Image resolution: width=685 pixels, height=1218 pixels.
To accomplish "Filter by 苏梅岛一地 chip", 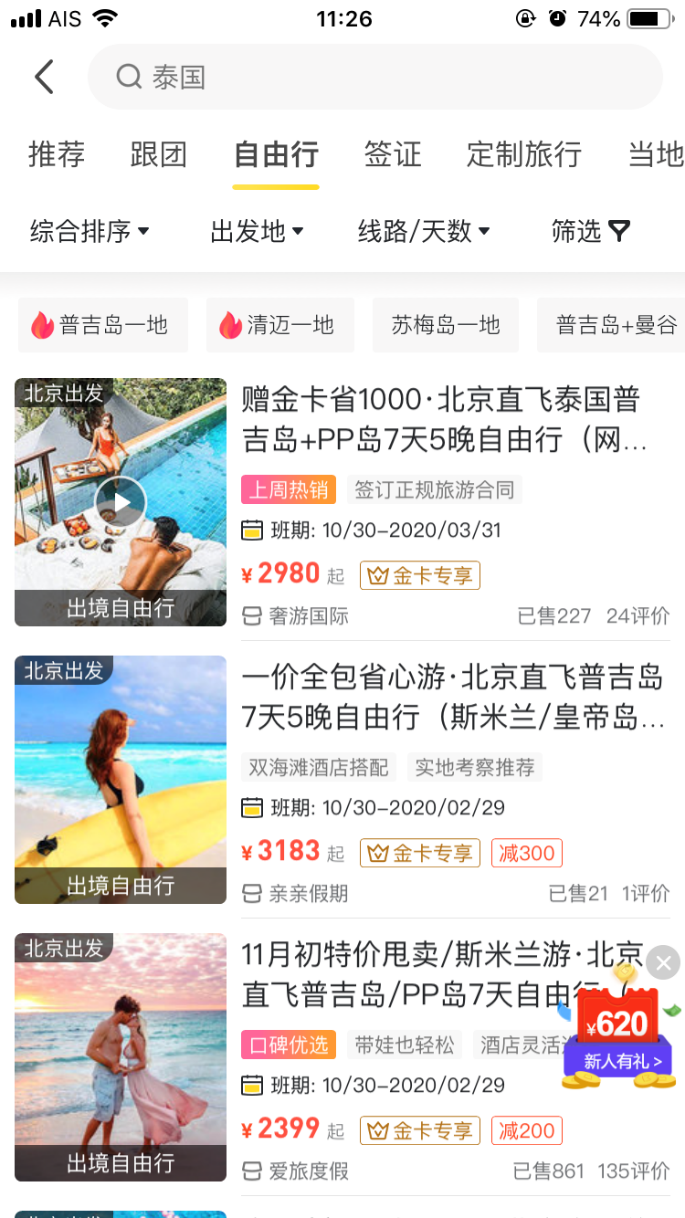I will pos(446,325).
